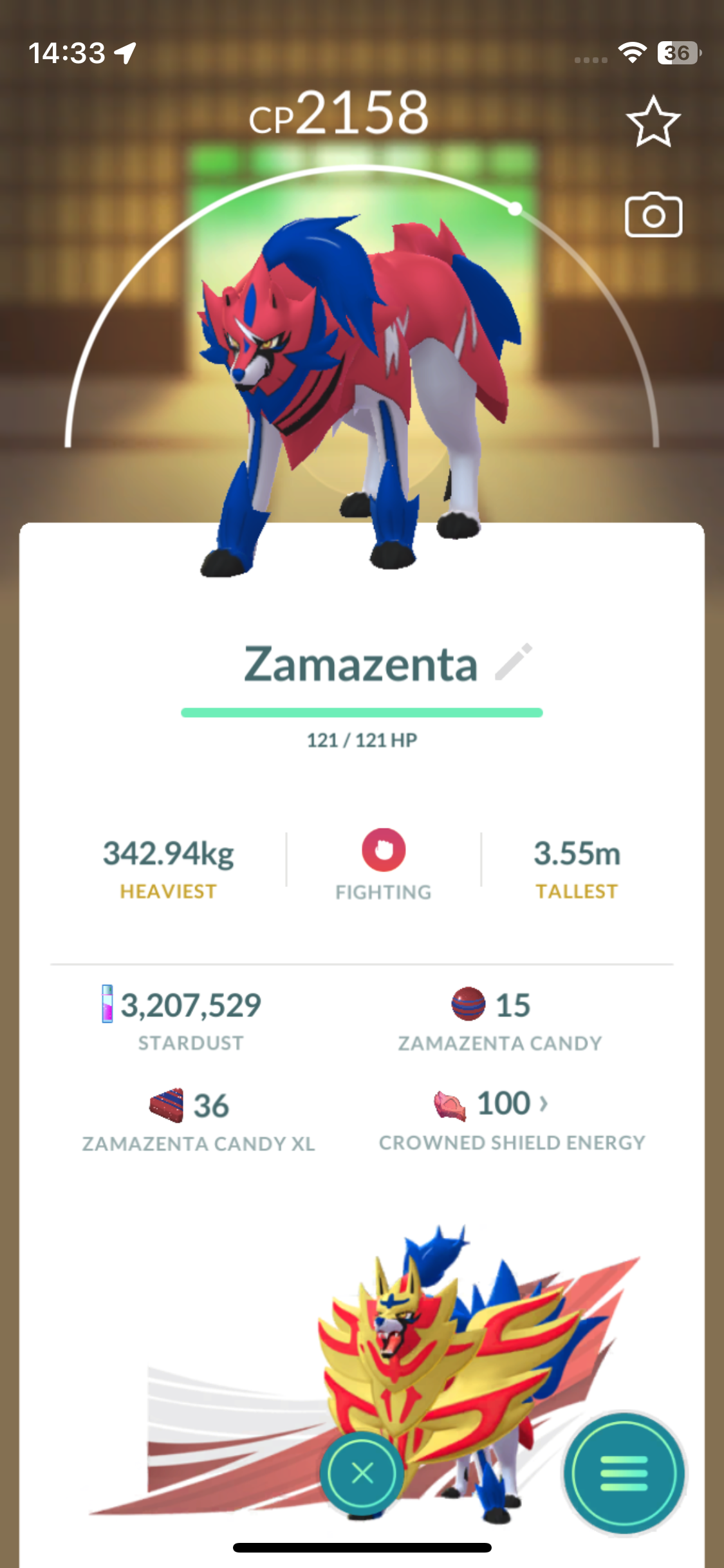The width and height of the screenshot is (724, 1568).
Task: Open the AR camera snapshot mode
Action: point(653,215)
